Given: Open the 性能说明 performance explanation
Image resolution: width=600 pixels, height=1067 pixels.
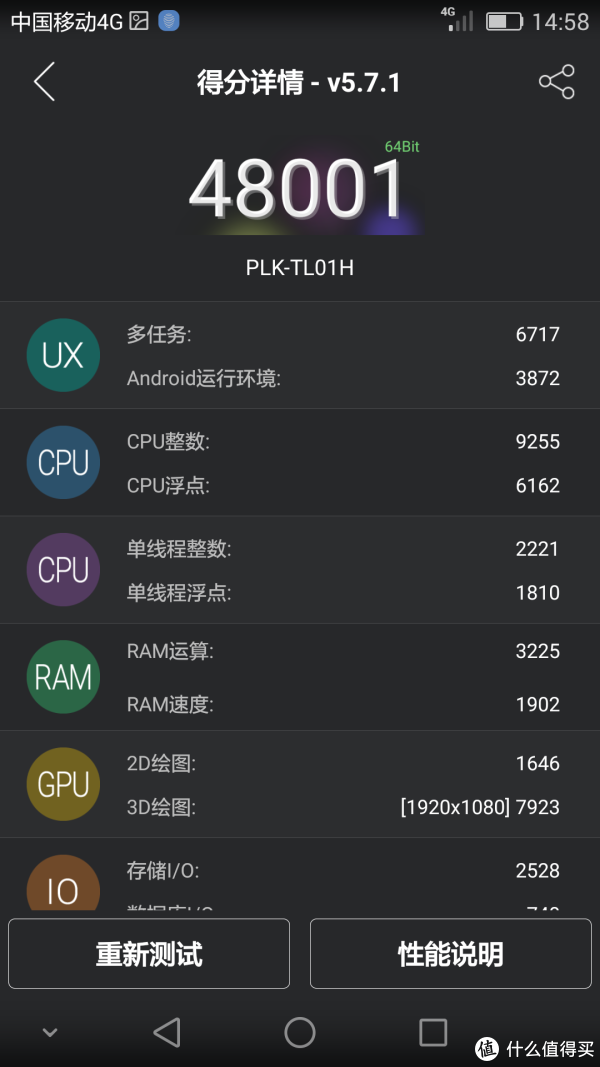Looking at the screenshot, I should [x=450, y=953].
